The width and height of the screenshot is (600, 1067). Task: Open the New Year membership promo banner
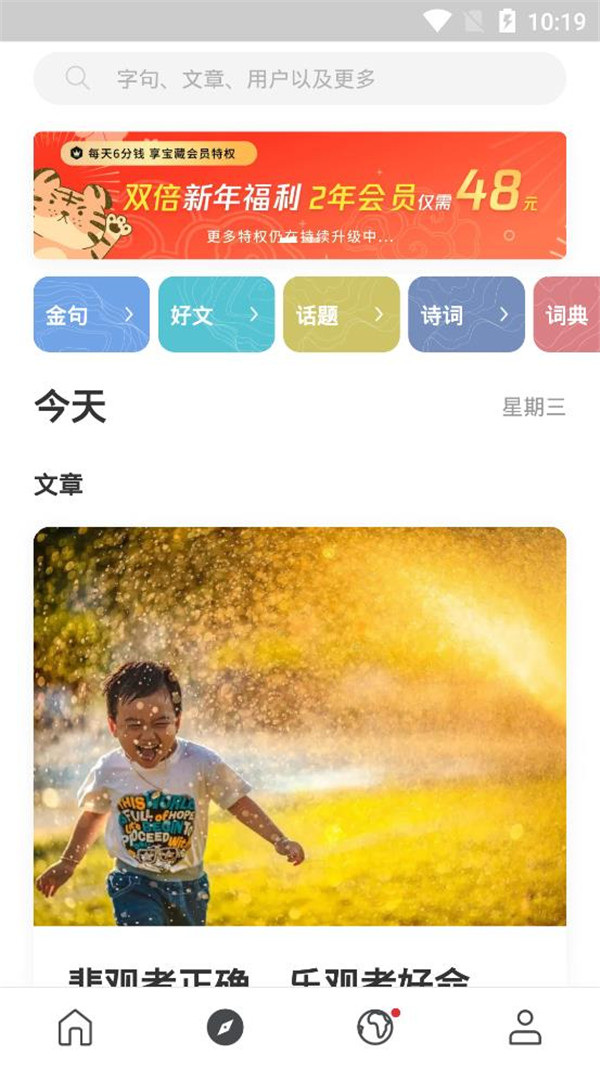coord(300,195)
